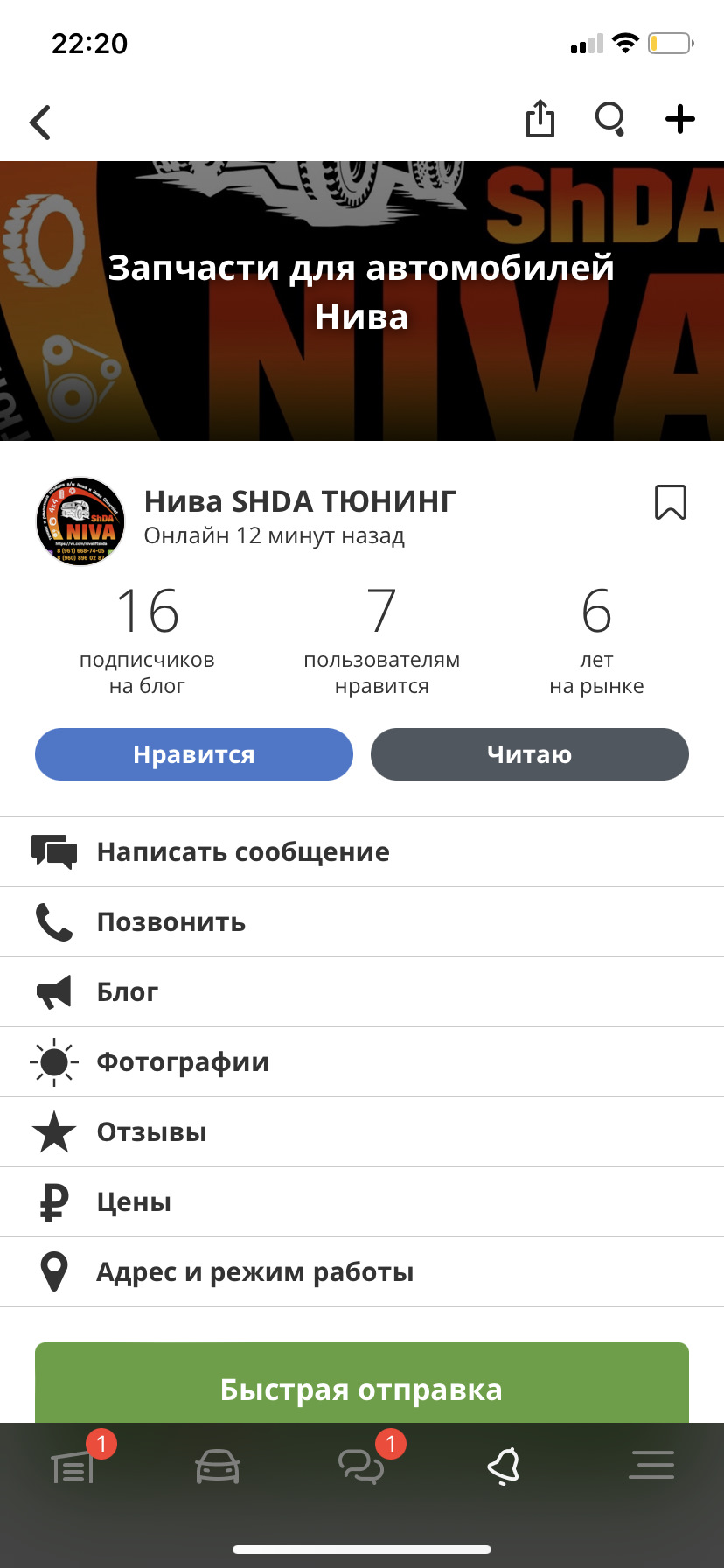Tap the Нравится button
This screenshot has width=724, height=1568.
194,754
